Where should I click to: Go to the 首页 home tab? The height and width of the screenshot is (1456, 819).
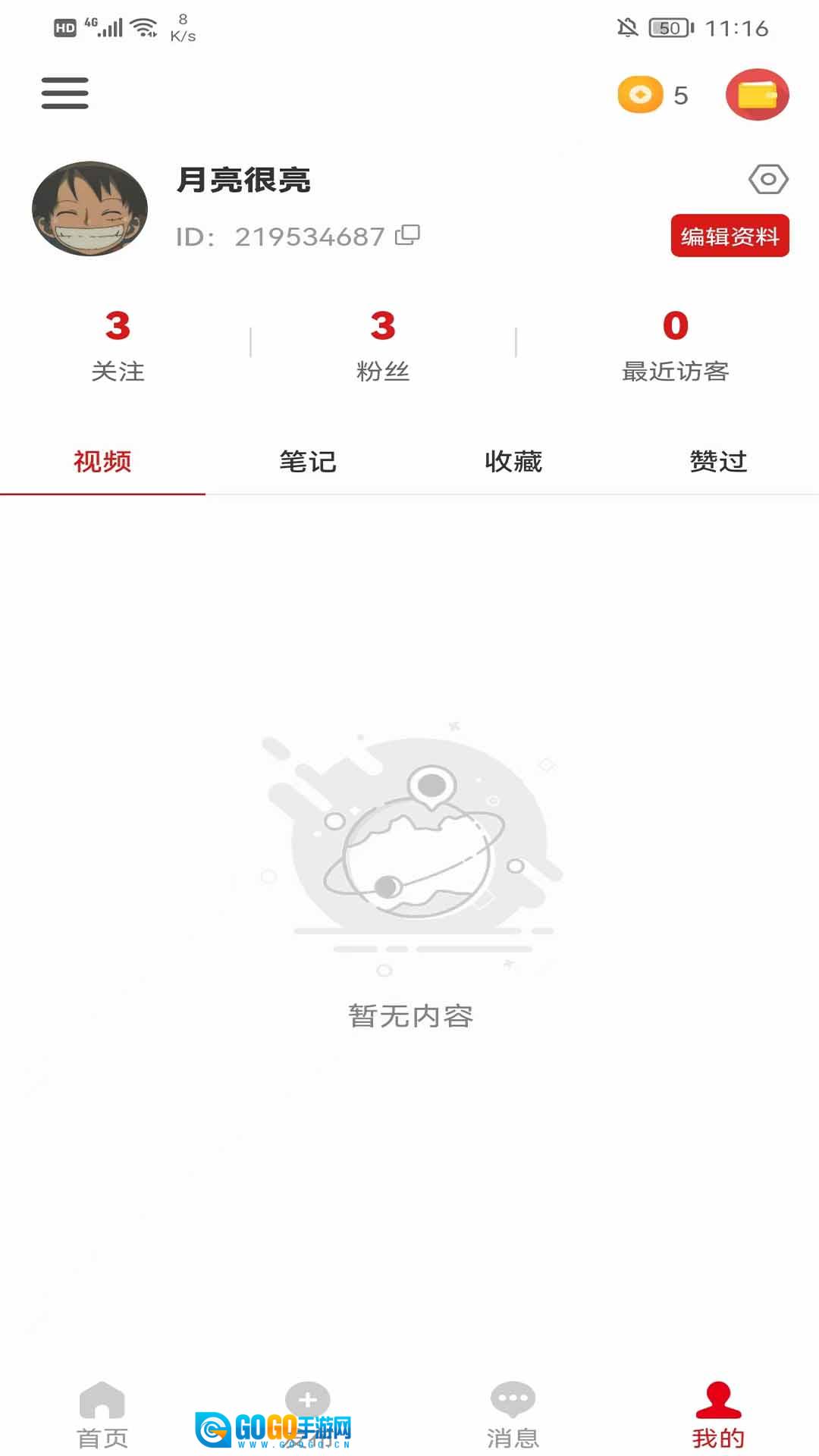pyautogui.click(x=102, y=1415)
